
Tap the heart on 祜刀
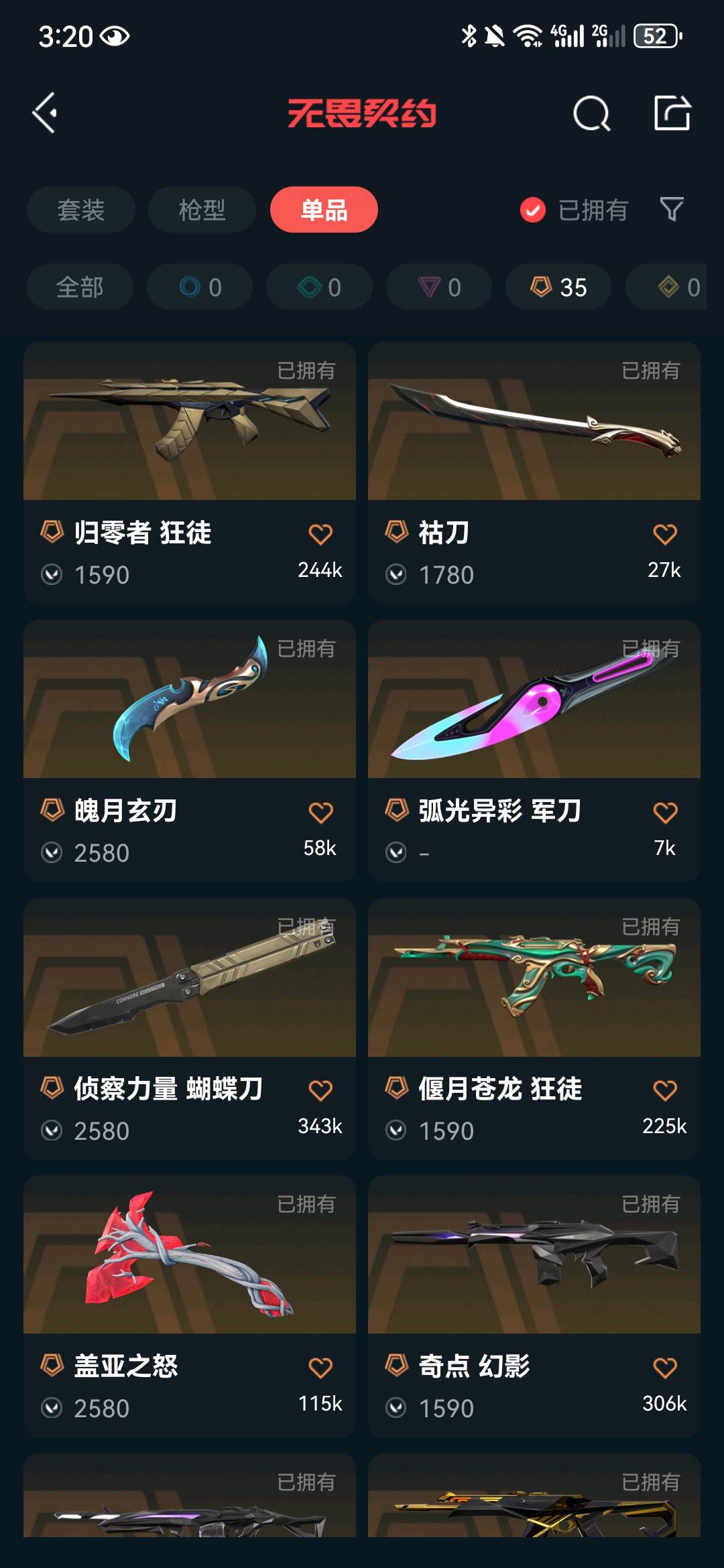click(665, 534)
